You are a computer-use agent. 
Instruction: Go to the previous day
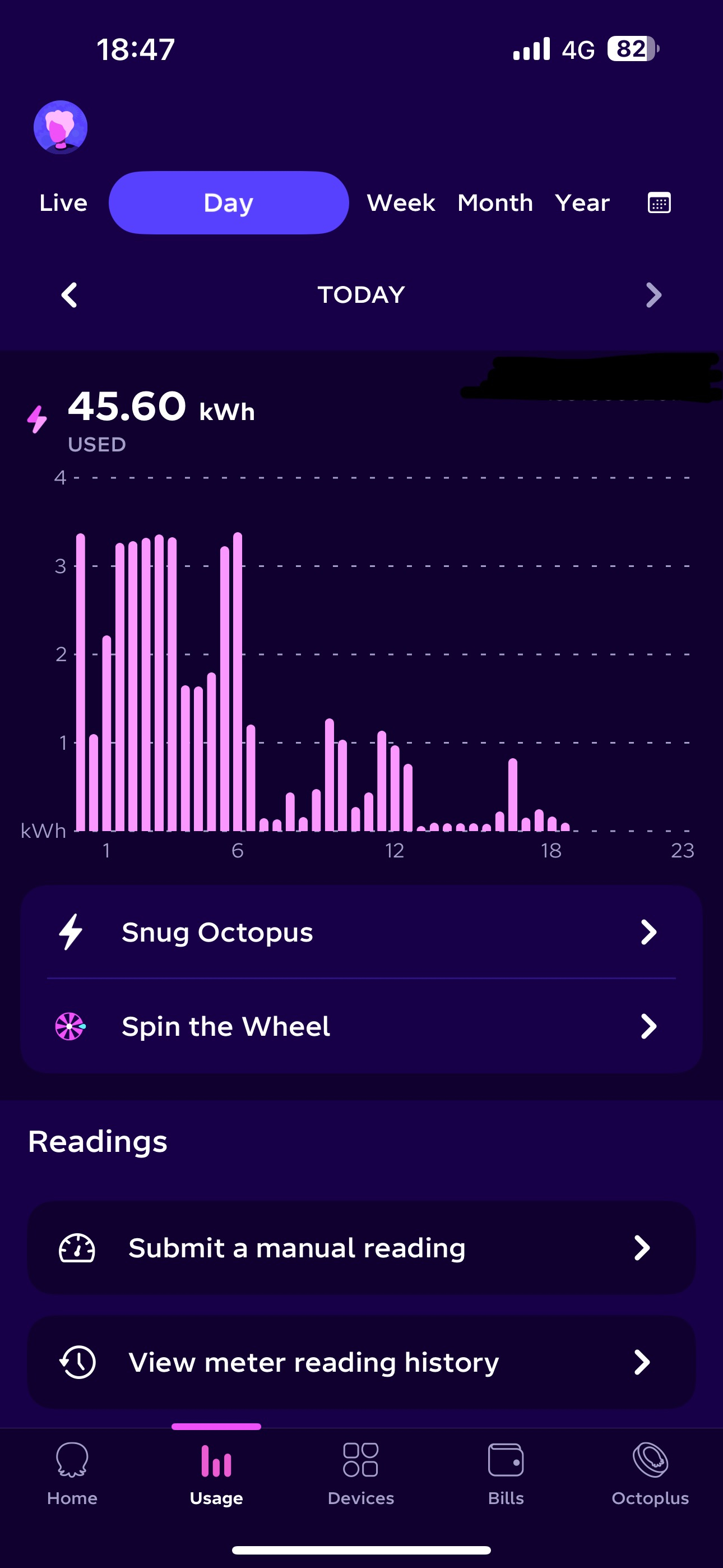(69, 295)
